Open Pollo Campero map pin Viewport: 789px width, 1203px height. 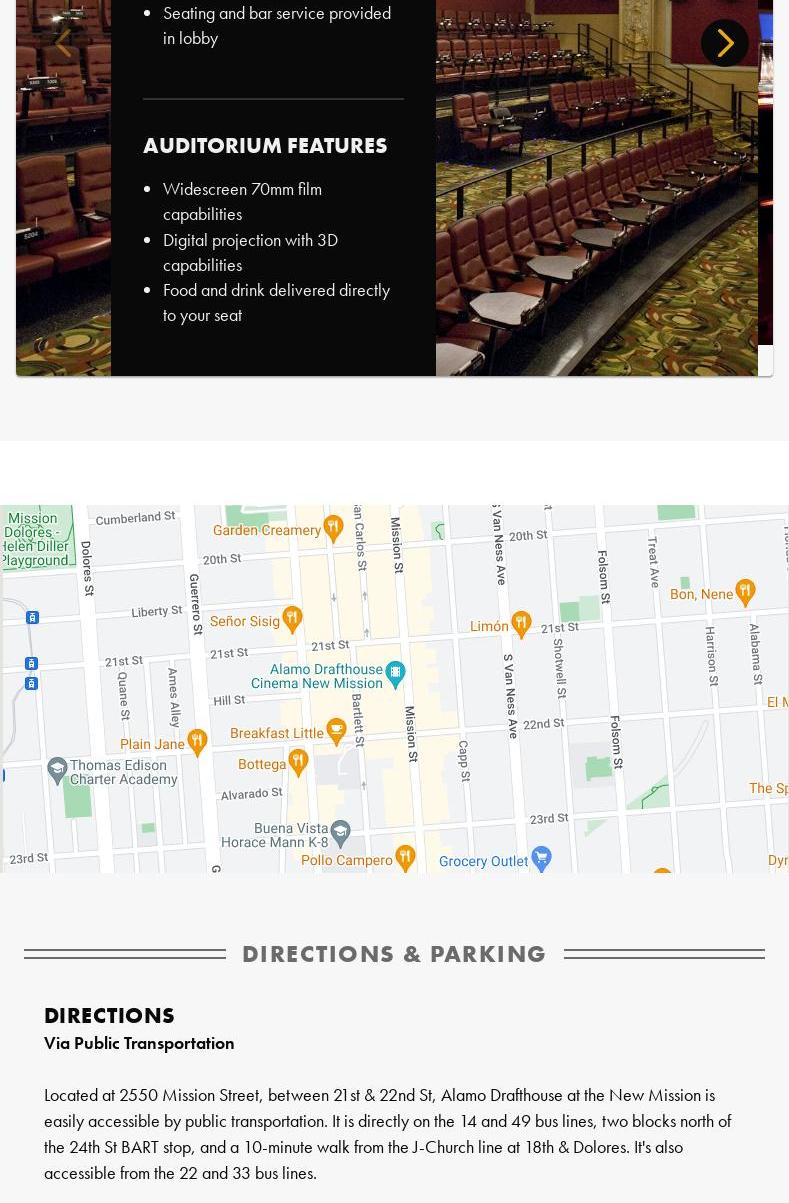(405, 857)
